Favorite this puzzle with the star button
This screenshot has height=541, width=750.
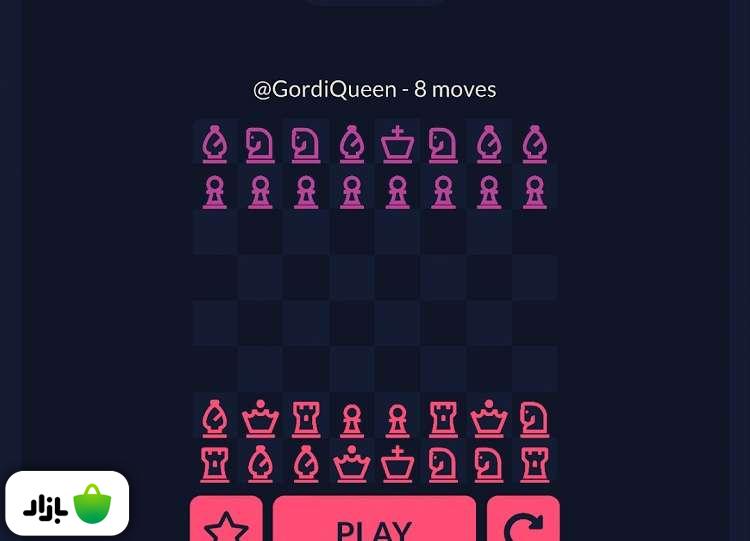coord(226,522)
